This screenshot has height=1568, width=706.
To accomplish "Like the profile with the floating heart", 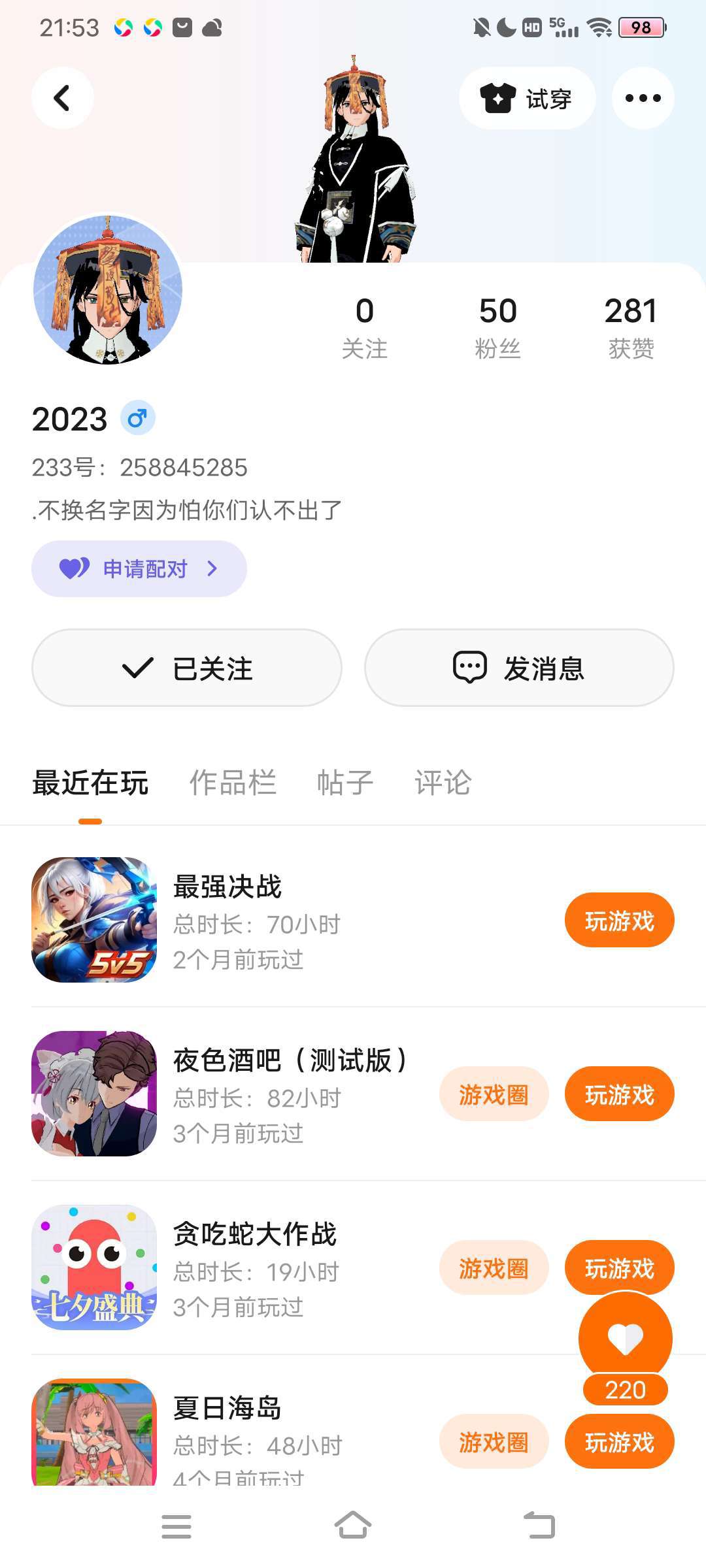I will click(625, 1338).
